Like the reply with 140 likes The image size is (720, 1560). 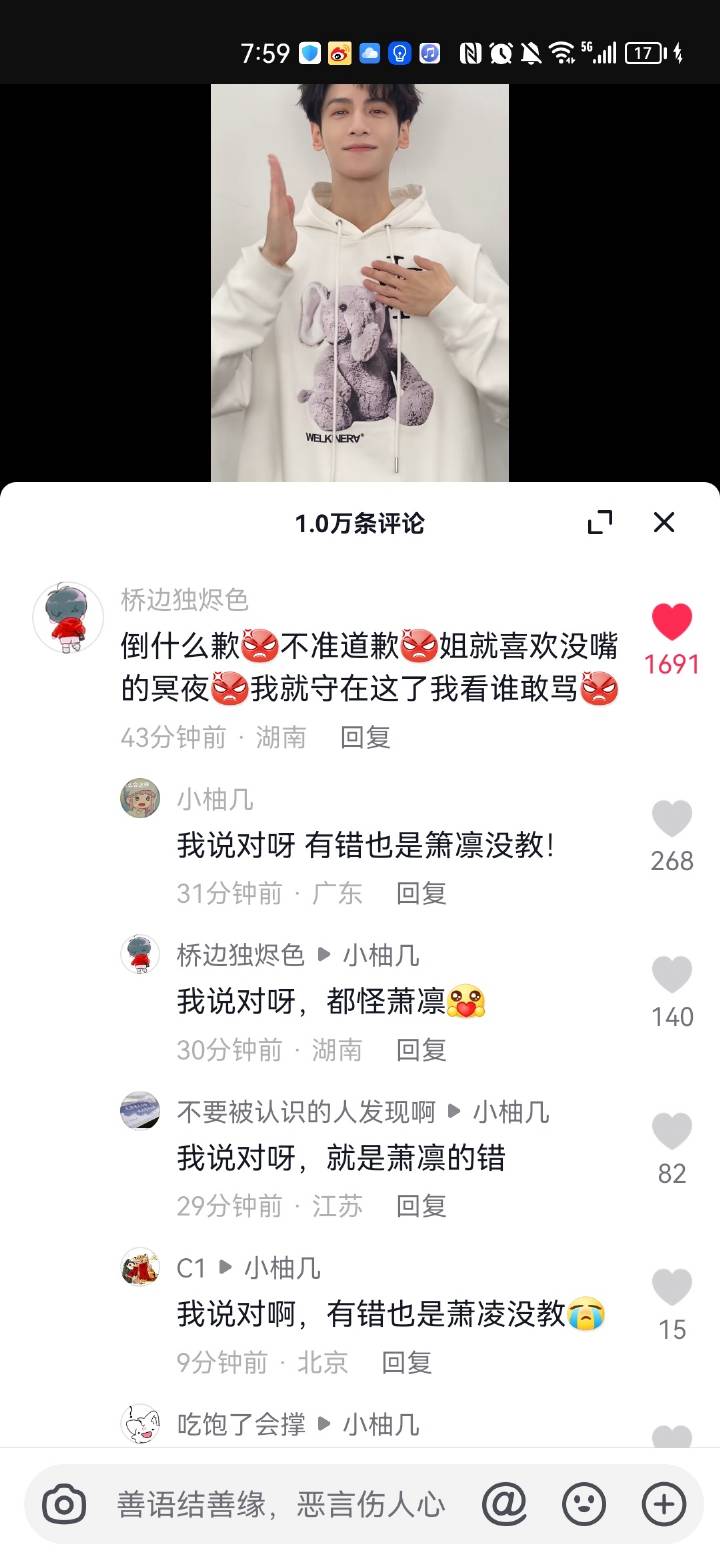(x=671, y=976)
